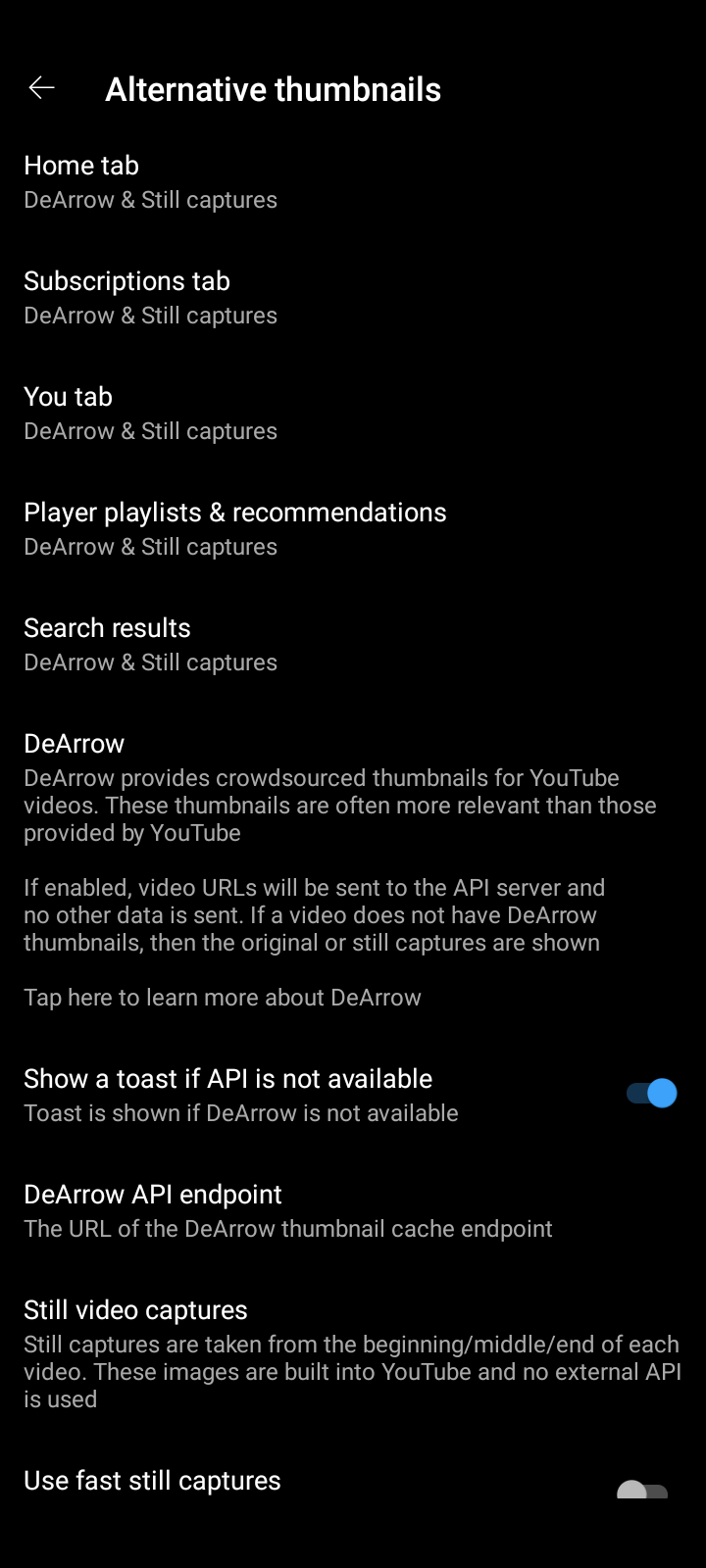
Task: Disable the toast if API is not available
Action: (x=651, y=1094)
